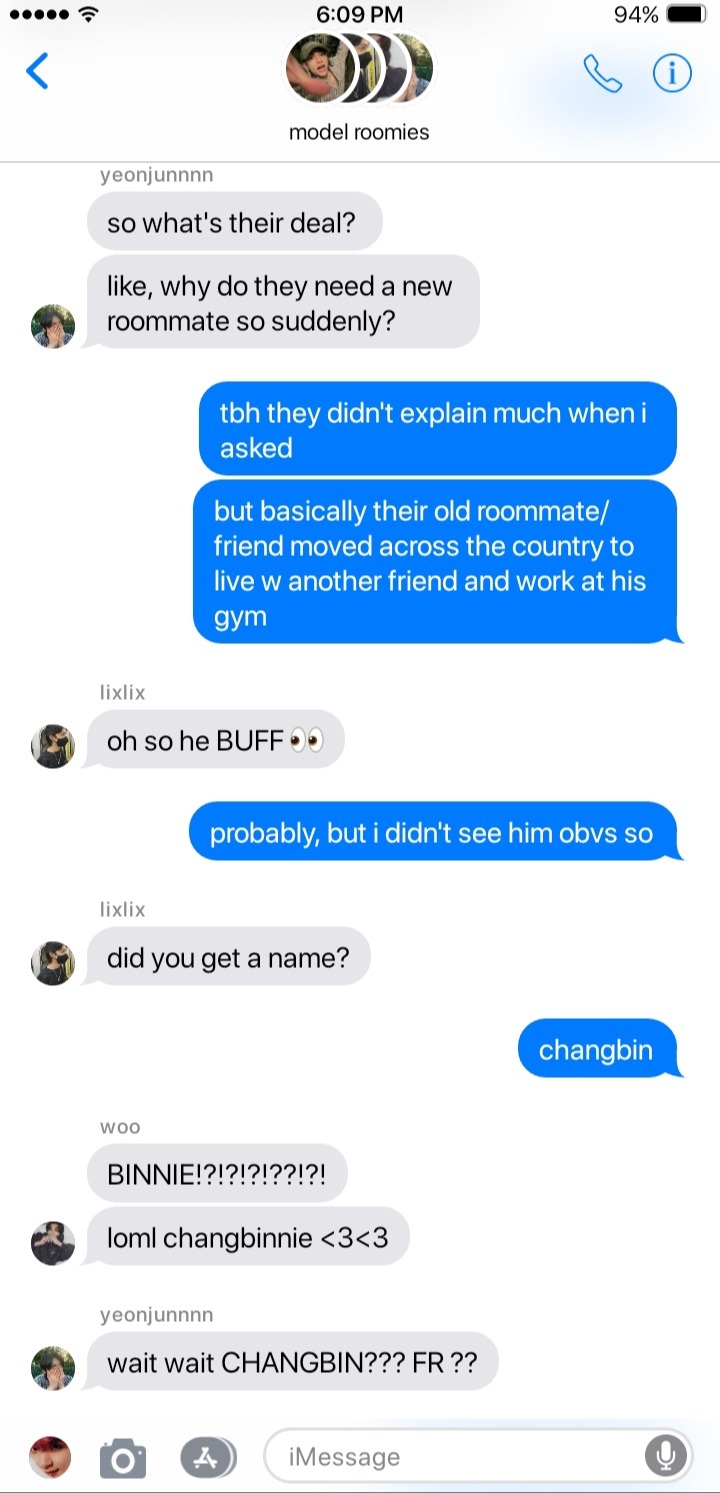Go back to the conversations list

click(37, 72)
